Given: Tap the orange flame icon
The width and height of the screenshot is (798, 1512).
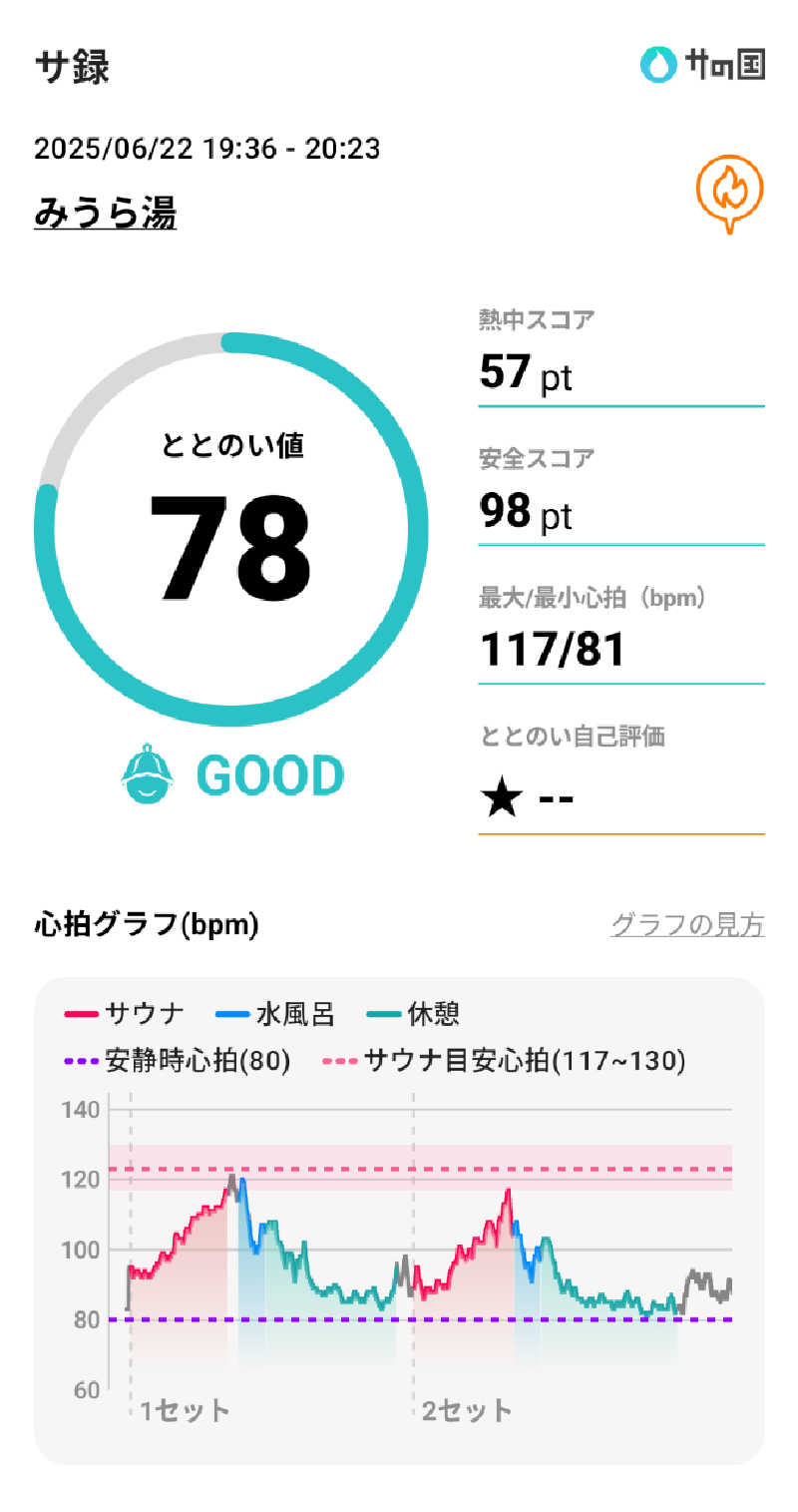Looking at the screenshot, I should coord(729,191).
